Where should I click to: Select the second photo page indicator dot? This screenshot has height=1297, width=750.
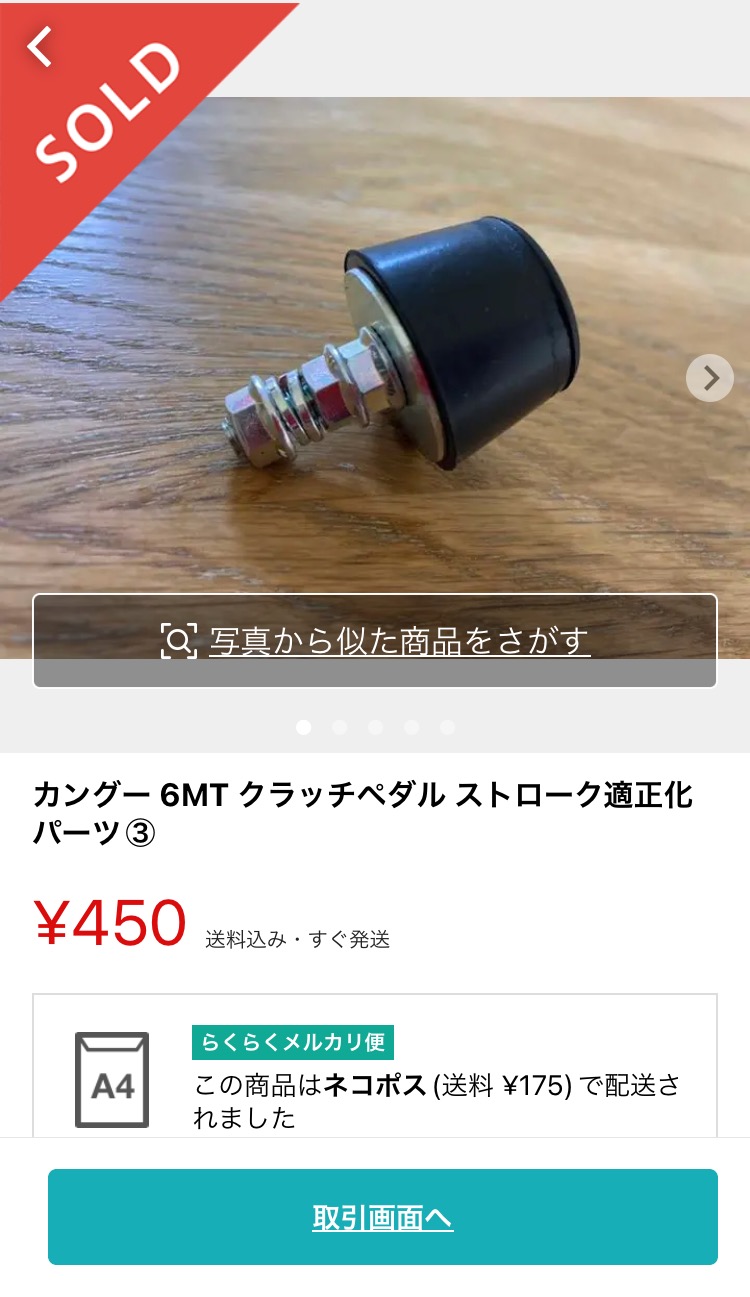340,727
